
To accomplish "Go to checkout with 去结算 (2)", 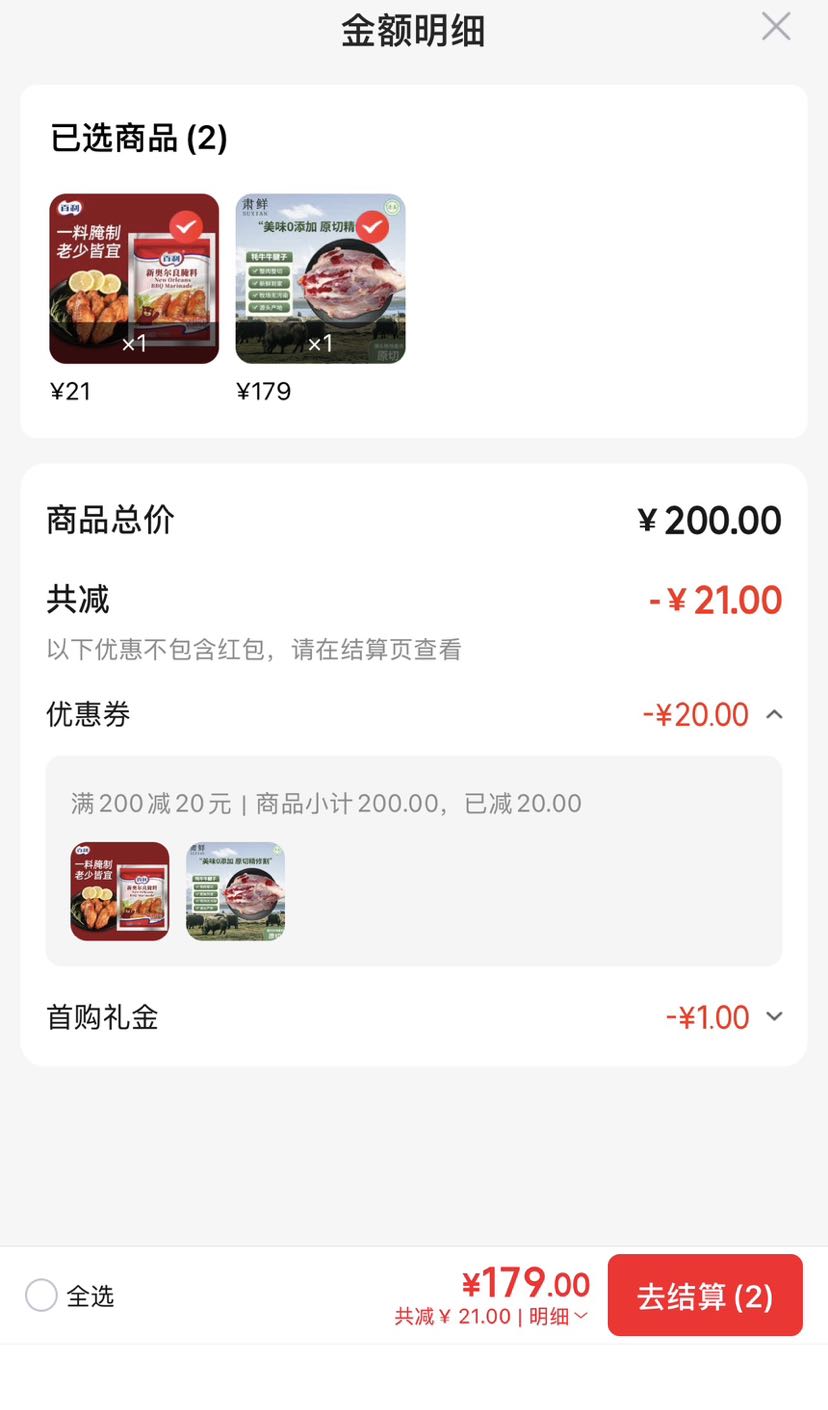I will coord(705,1295).
